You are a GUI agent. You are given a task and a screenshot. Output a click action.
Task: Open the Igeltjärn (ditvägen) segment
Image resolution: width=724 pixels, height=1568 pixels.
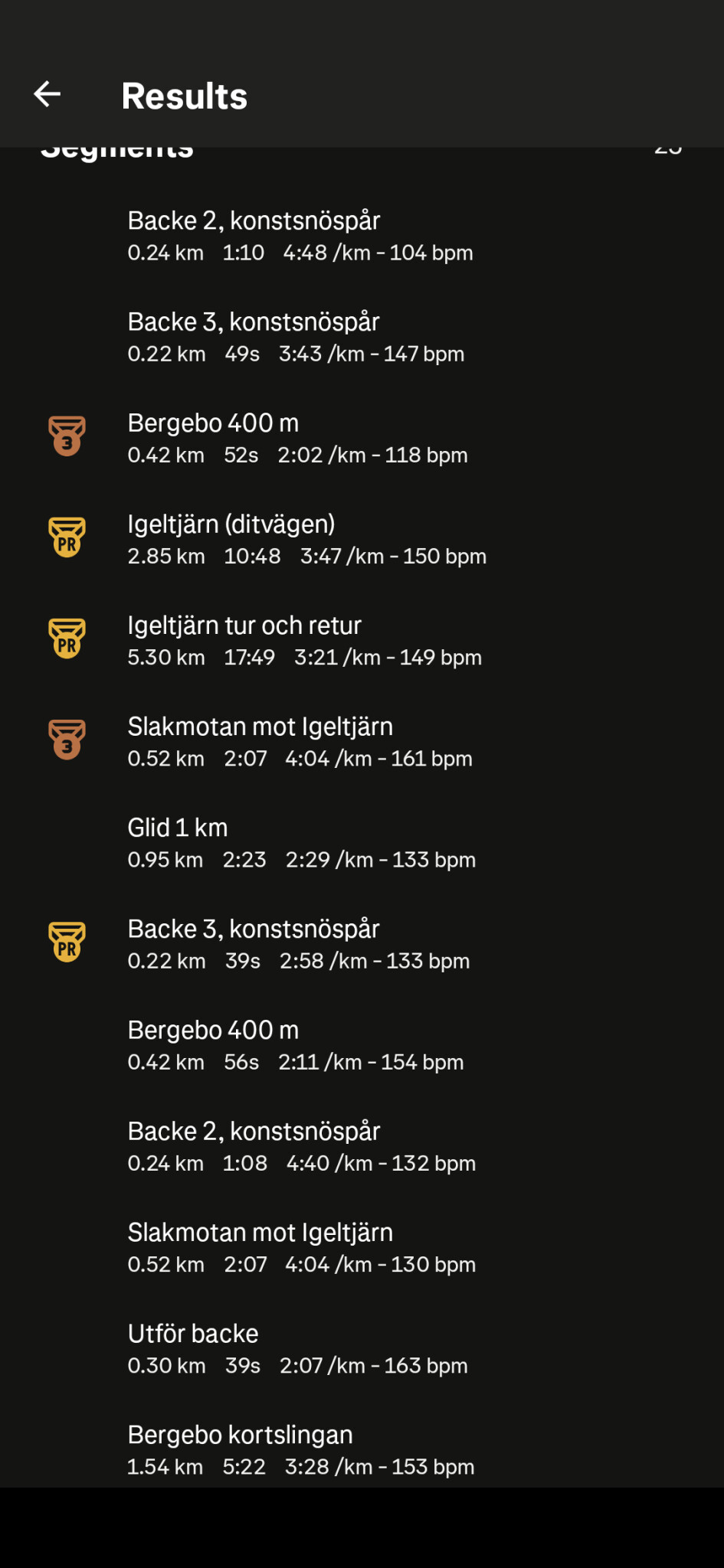coord(362,539)
